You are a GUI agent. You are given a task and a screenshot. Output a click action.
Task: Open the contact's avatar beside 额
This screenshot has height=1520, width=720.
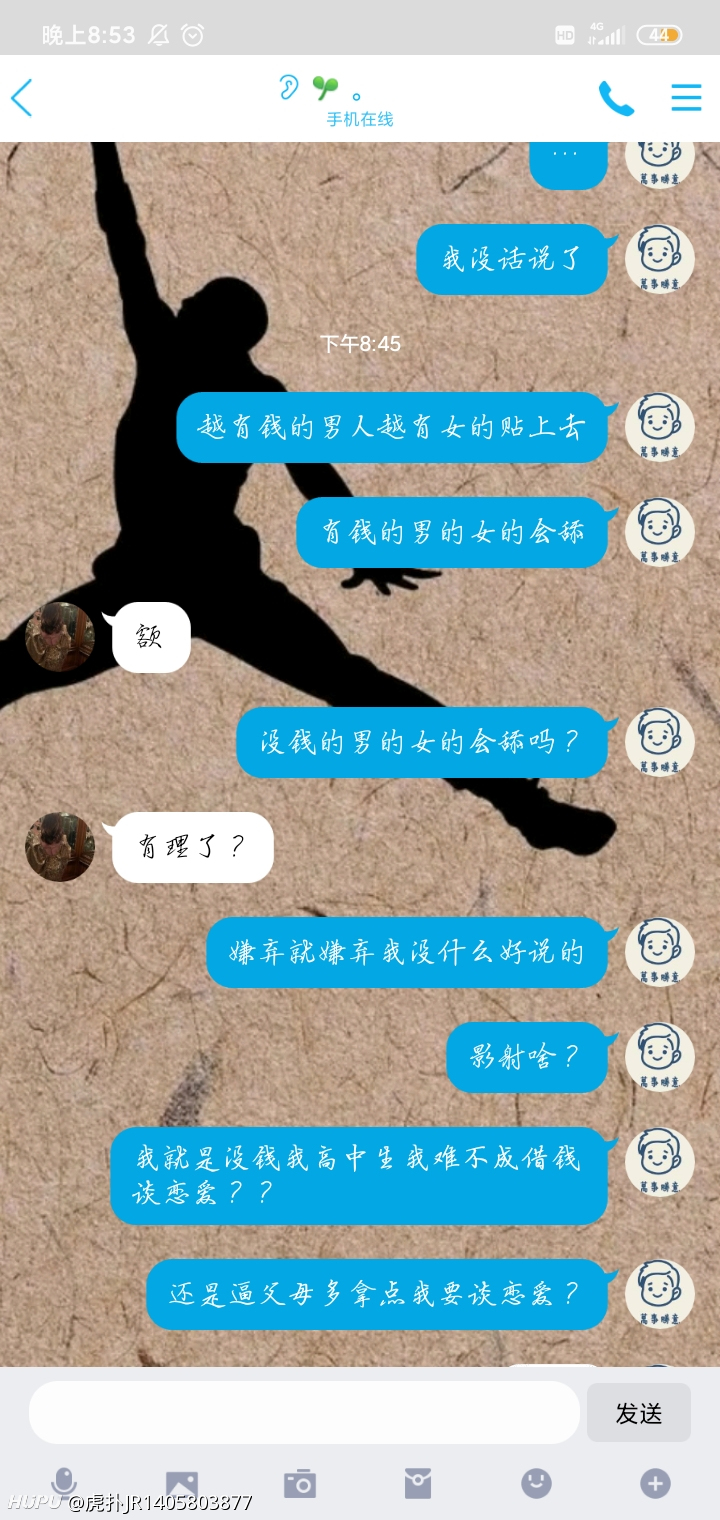coord(60,637)
